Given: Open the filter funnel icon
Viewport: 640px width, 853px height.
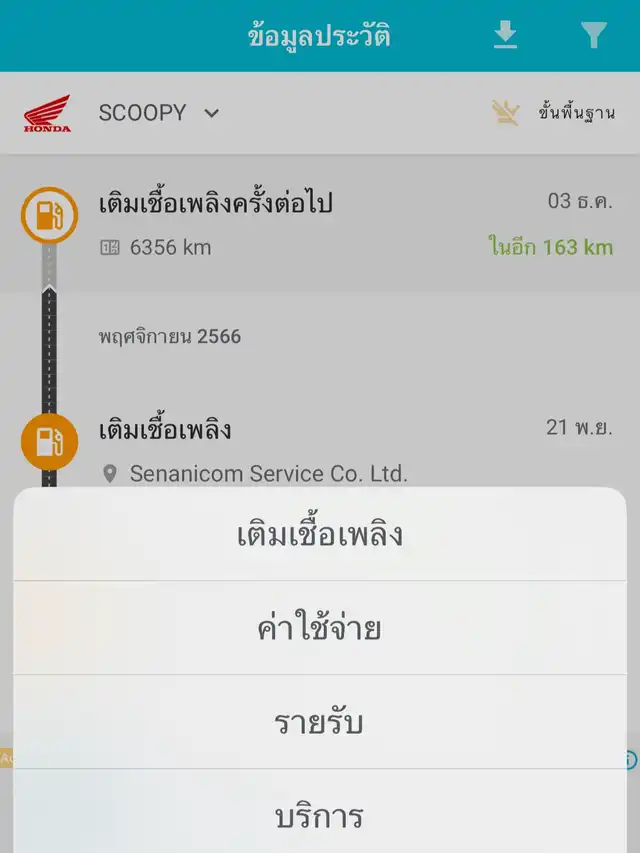Looking at the screenshot, I should coord(594,36).
